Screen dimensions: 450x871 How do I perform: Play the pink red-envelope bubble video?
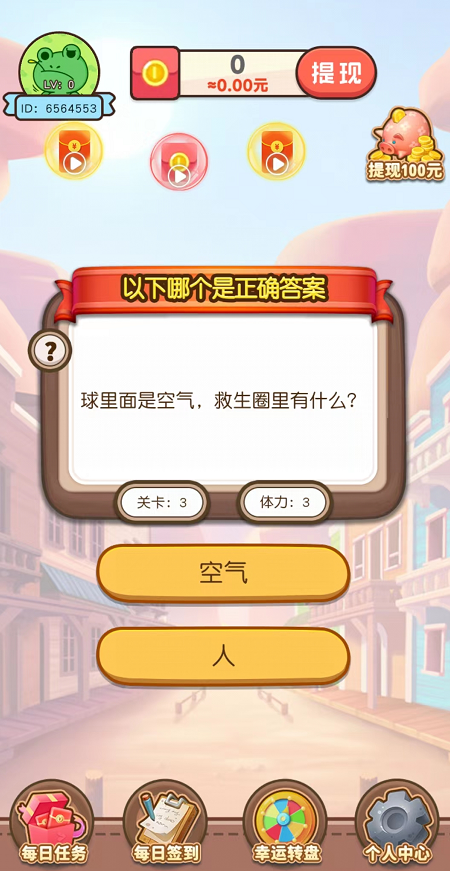(x=179, y=162)
